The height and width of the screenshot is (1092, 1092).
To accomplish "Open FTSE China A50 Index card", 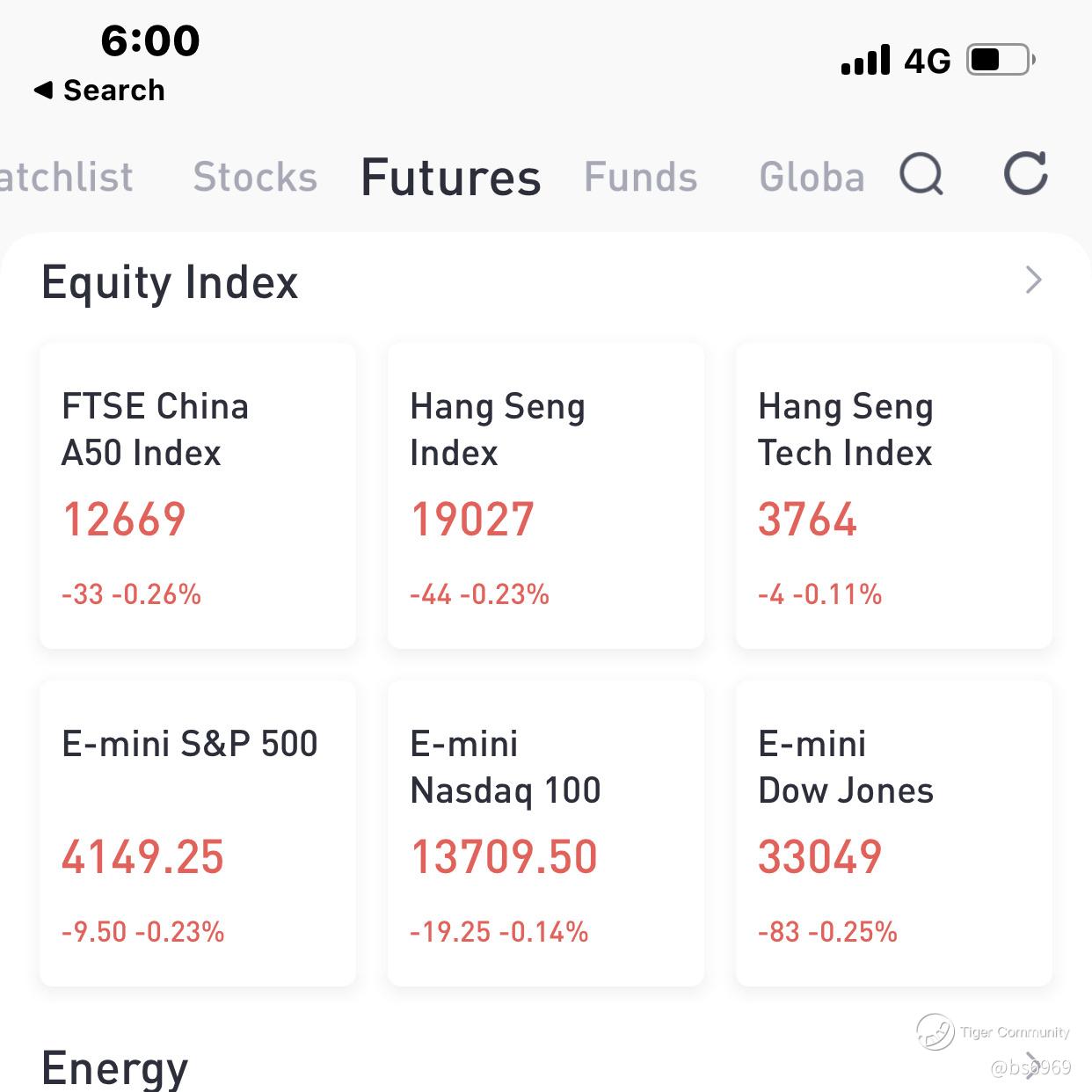I will 198,496.
